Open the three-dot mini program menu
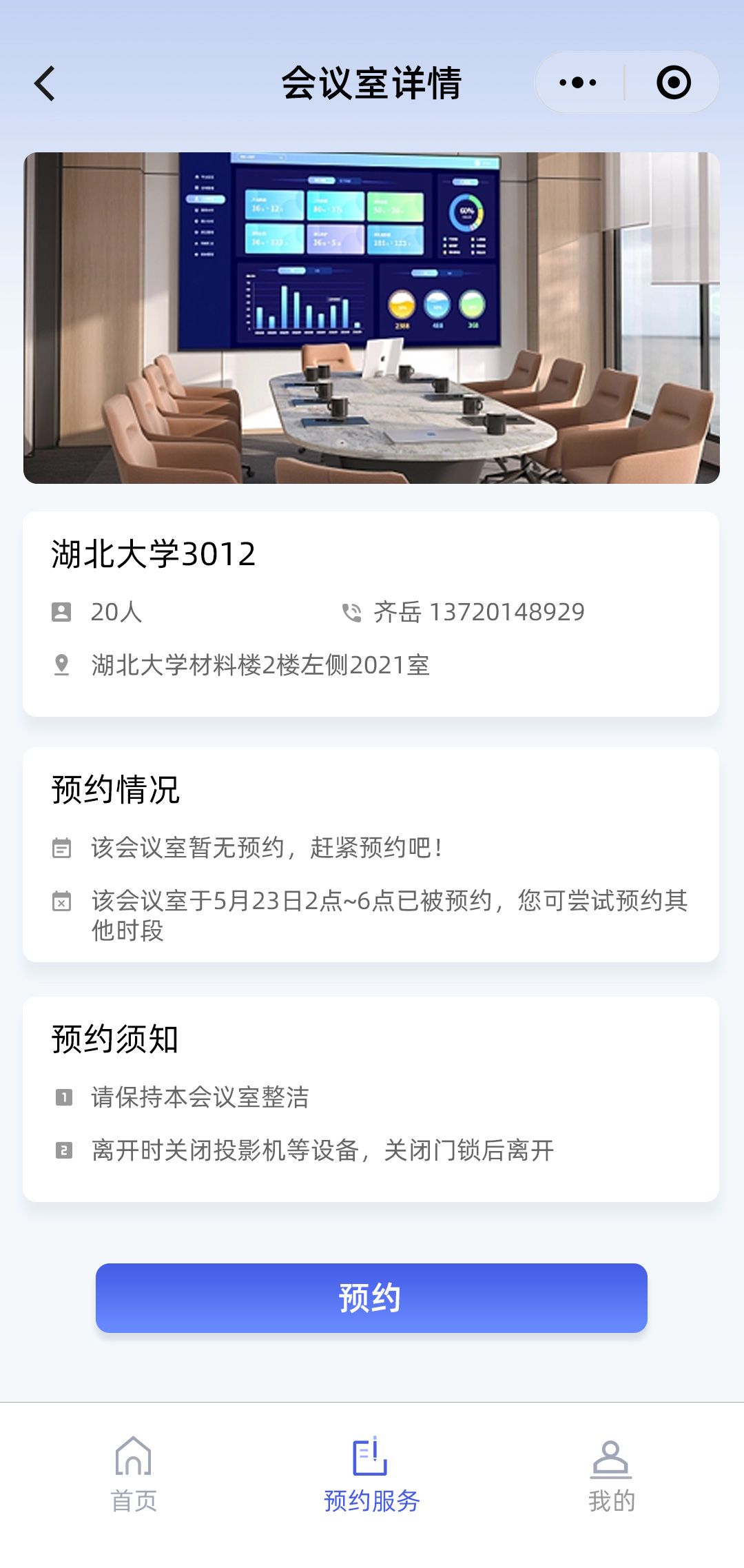Image resolution: width=744 pixels, height=1568 pixels. (577, 82)
